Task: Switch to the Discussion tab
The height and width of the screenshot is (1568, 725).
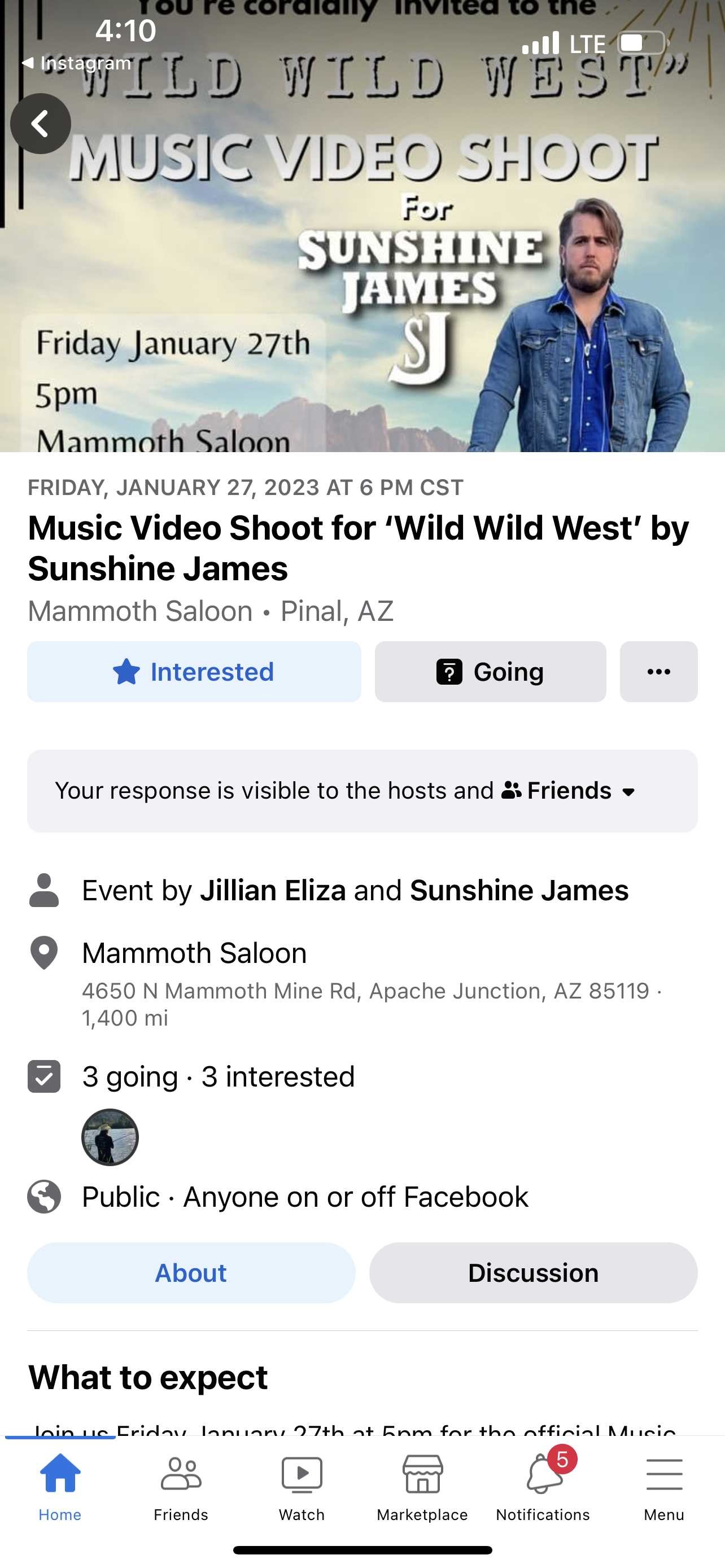Action: tap(533, 1273)
